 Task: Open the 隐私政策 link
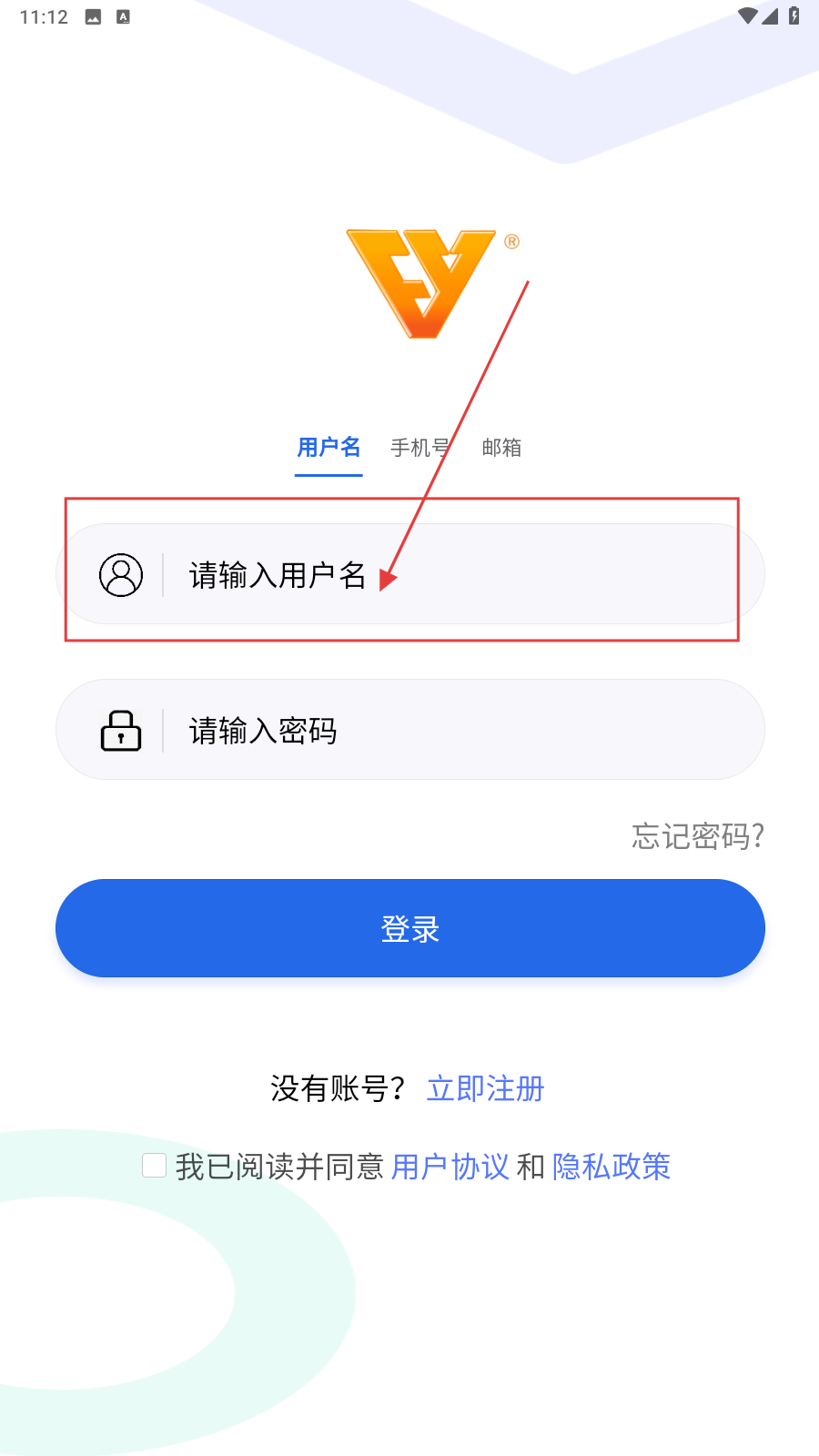pyautogui.click(x=612, y=1167)
